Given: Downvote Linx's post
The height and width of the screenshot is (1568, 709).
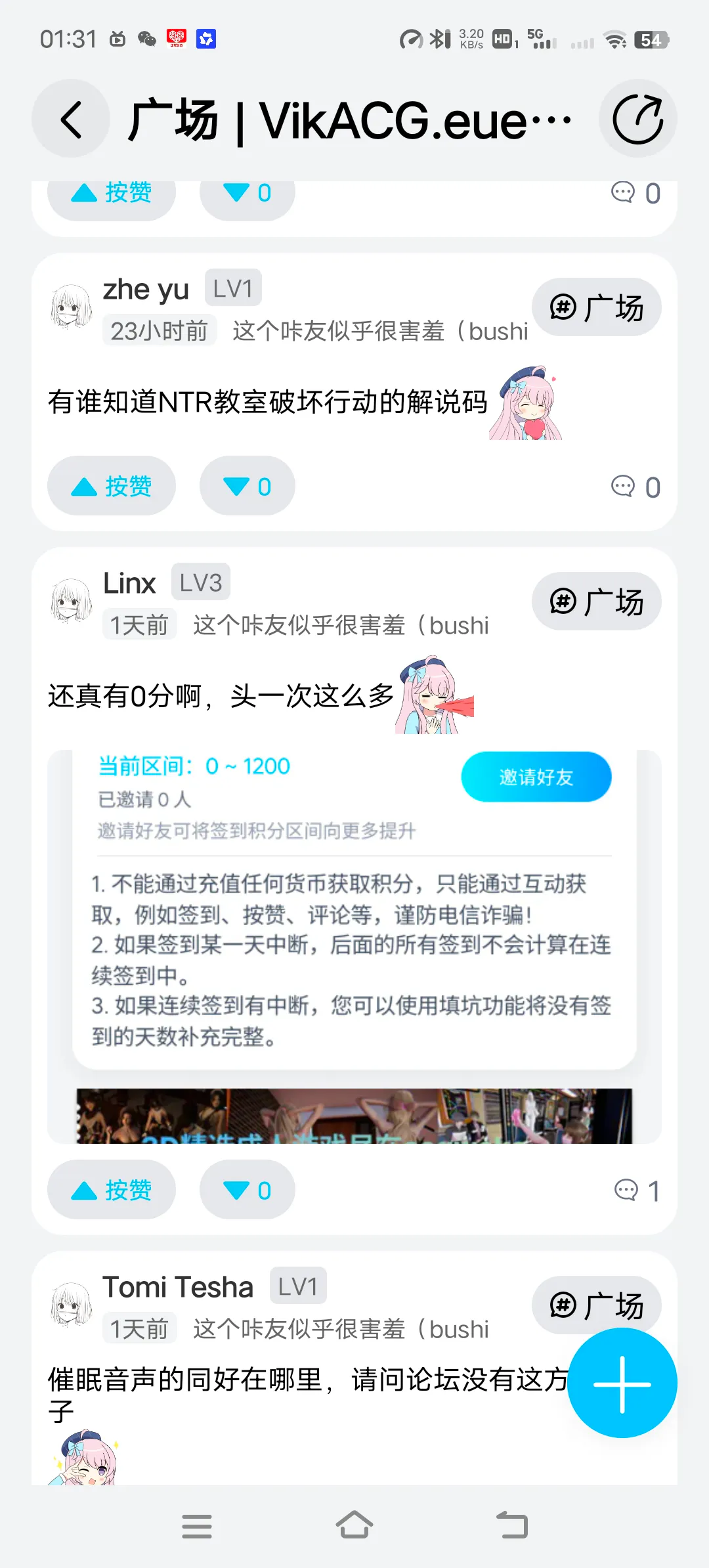Looking at the screenshot, I should (247, 1190).
